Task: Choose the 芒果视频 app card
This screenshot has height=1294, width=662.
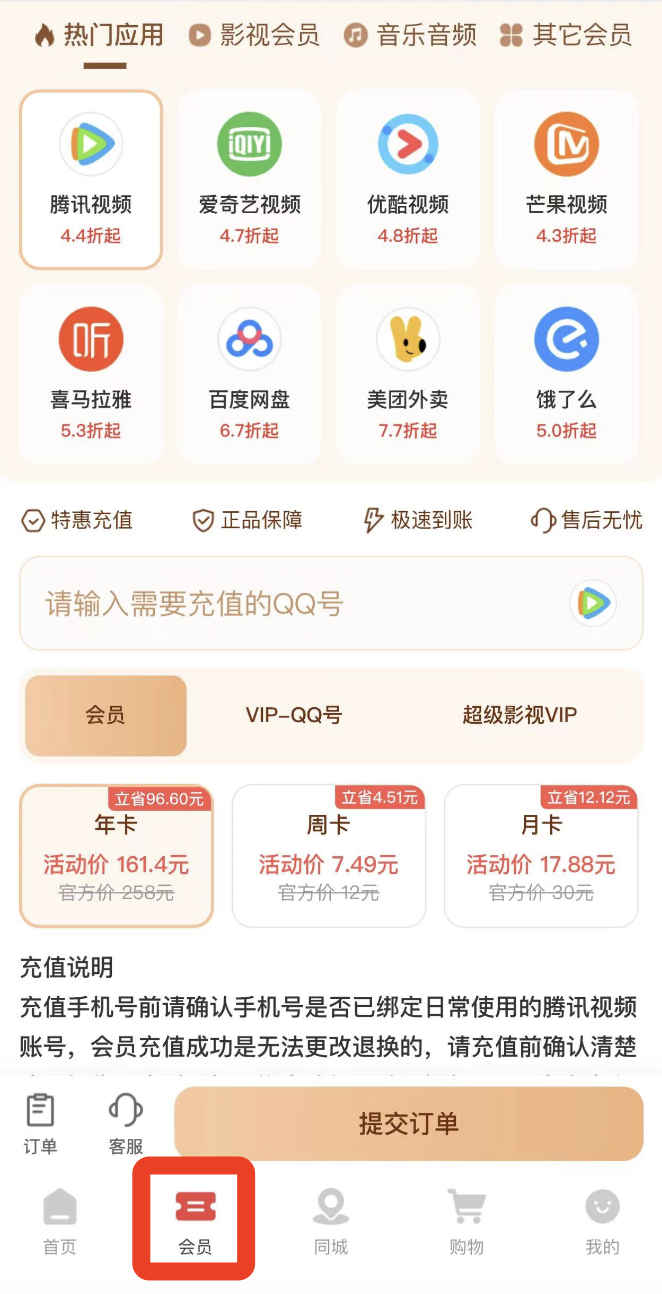Action: coord(566,180)
